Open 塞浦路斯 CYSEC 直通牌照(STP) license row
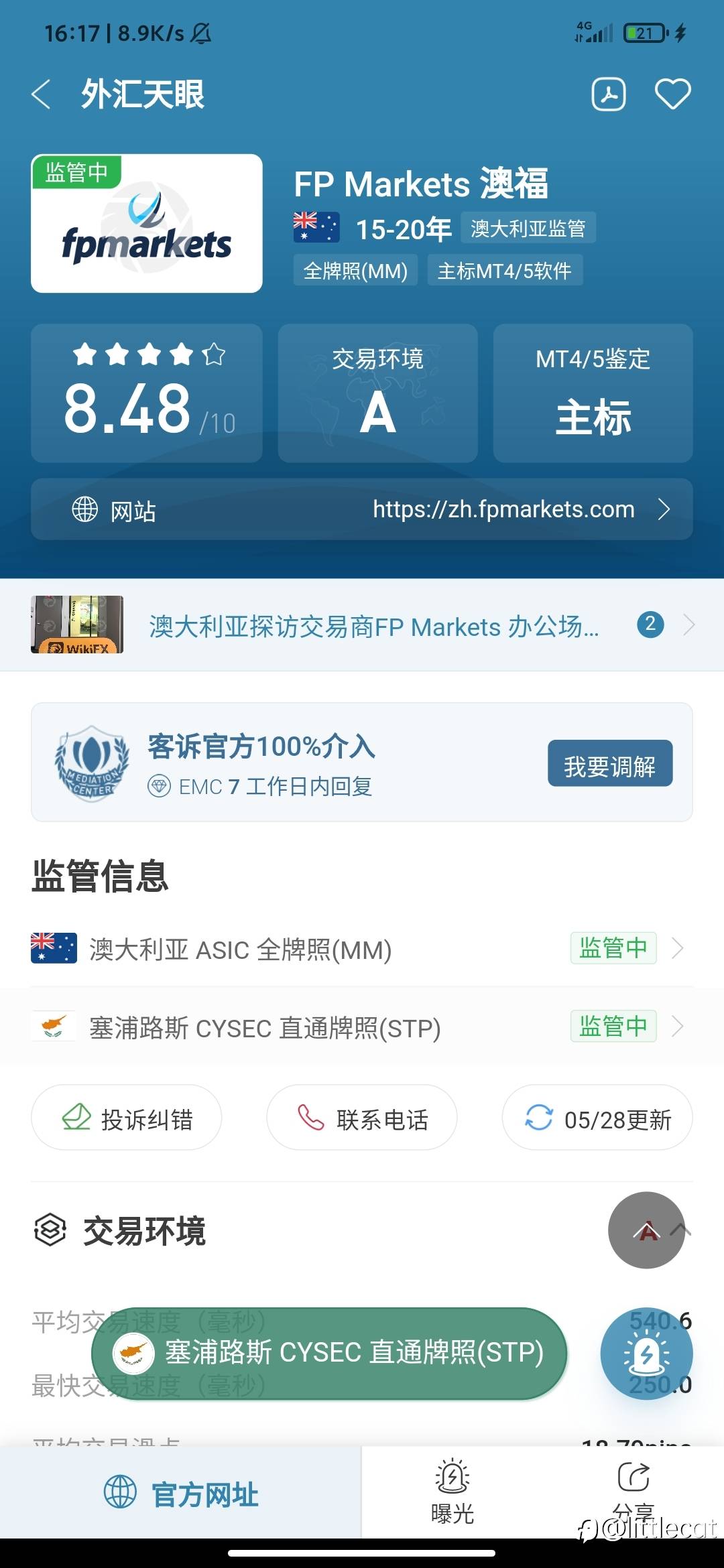The image size is (724, 1568). 362,1027
